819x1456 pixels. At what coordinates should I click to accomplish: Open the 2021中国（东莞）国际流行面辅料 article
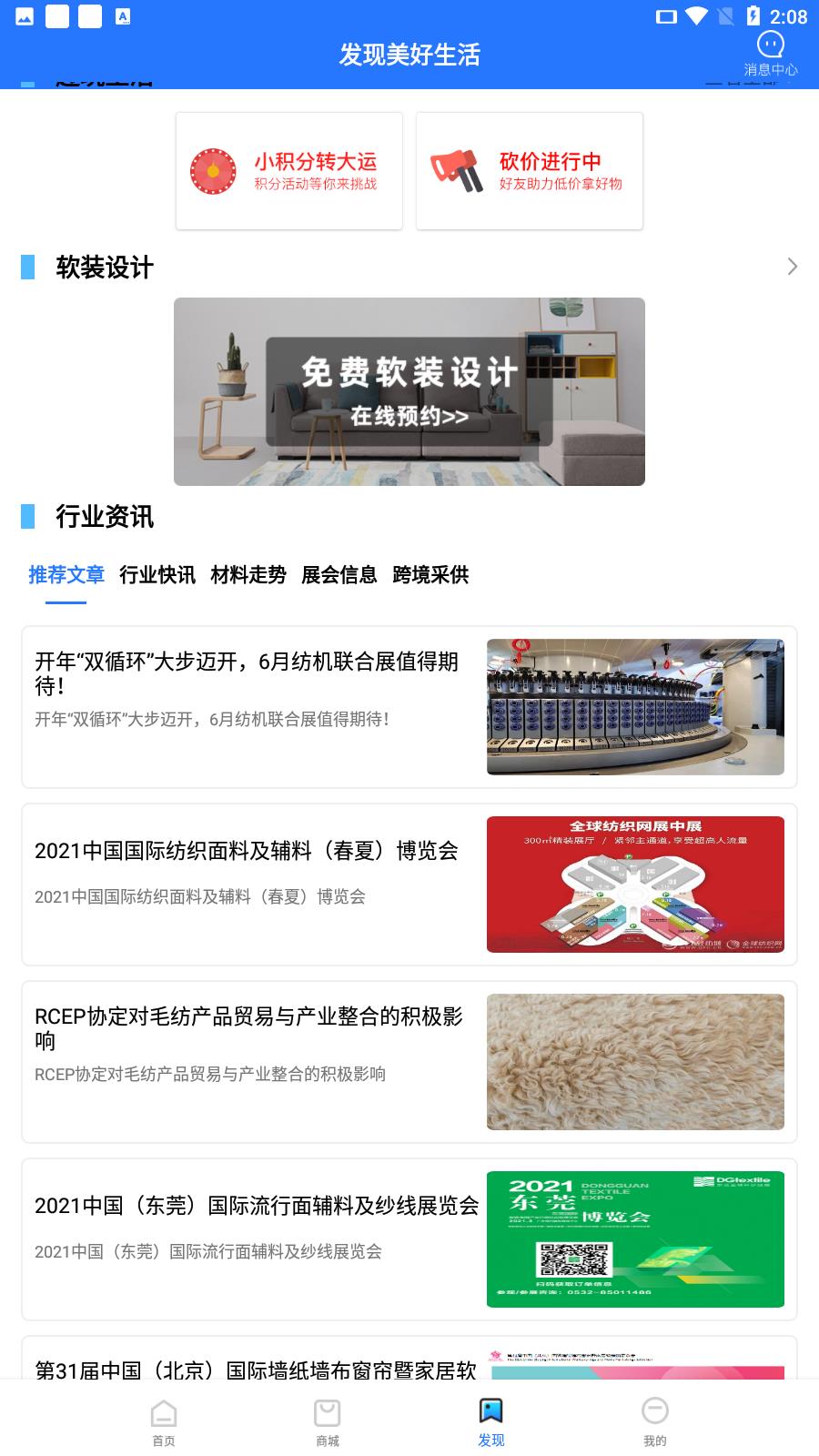[x=409, y=1239]
